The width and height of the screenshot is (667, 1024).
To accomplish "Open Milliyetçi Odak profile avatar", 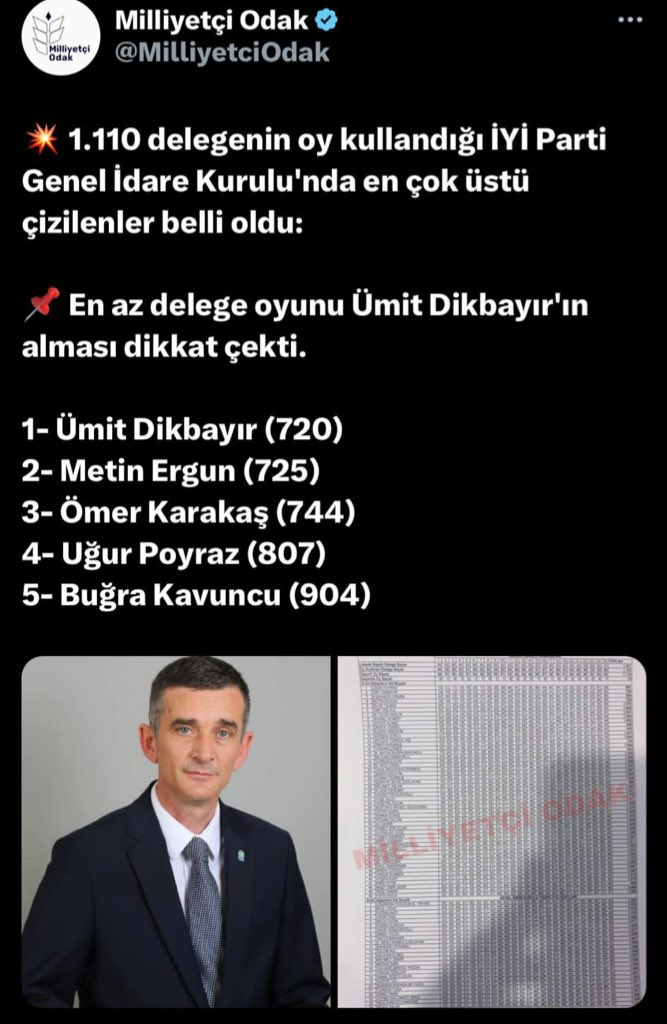I will tap(60, 37).
